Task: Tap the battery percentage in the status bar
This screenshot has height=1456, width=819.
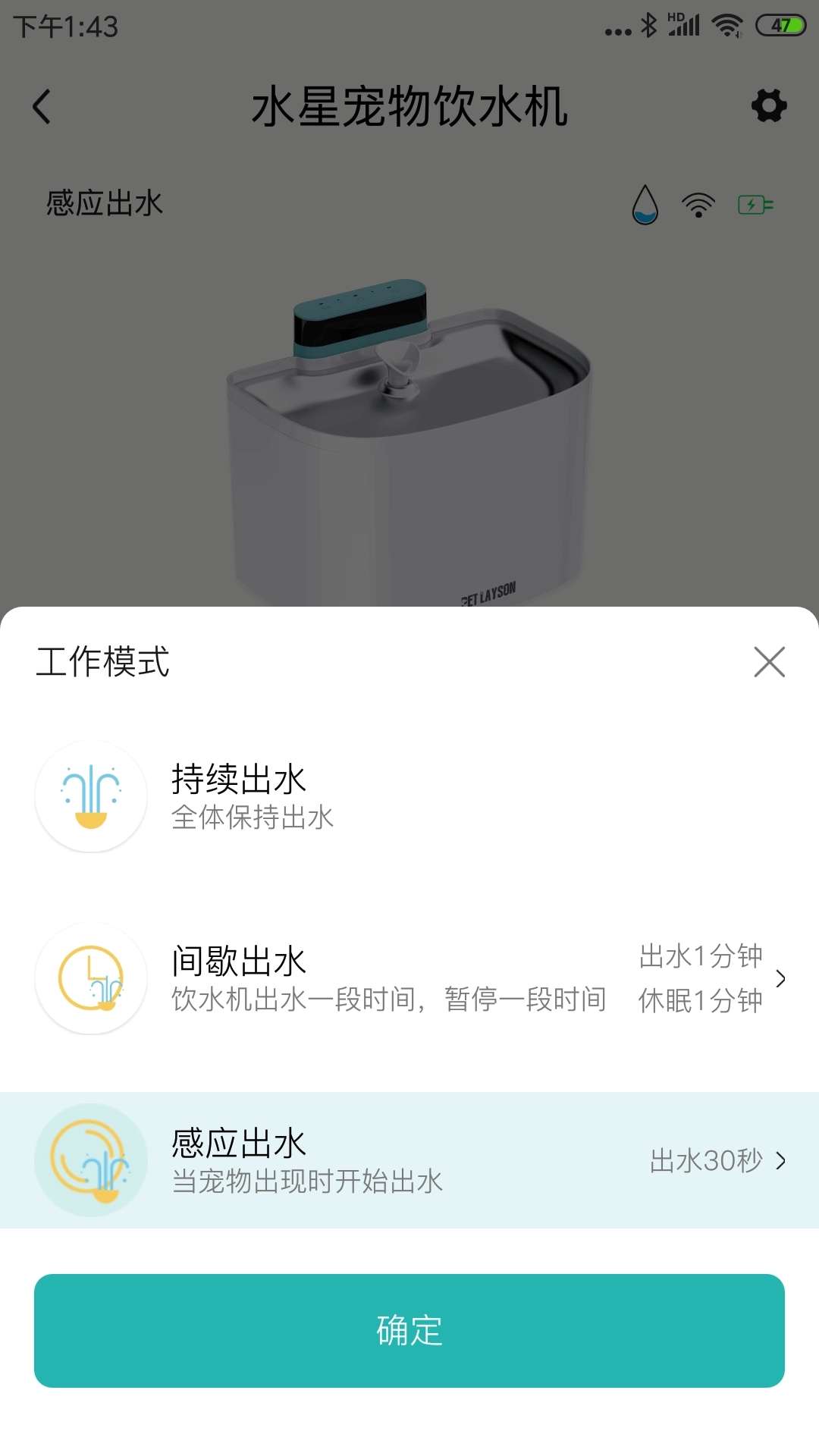Action: tap(783, 25)
